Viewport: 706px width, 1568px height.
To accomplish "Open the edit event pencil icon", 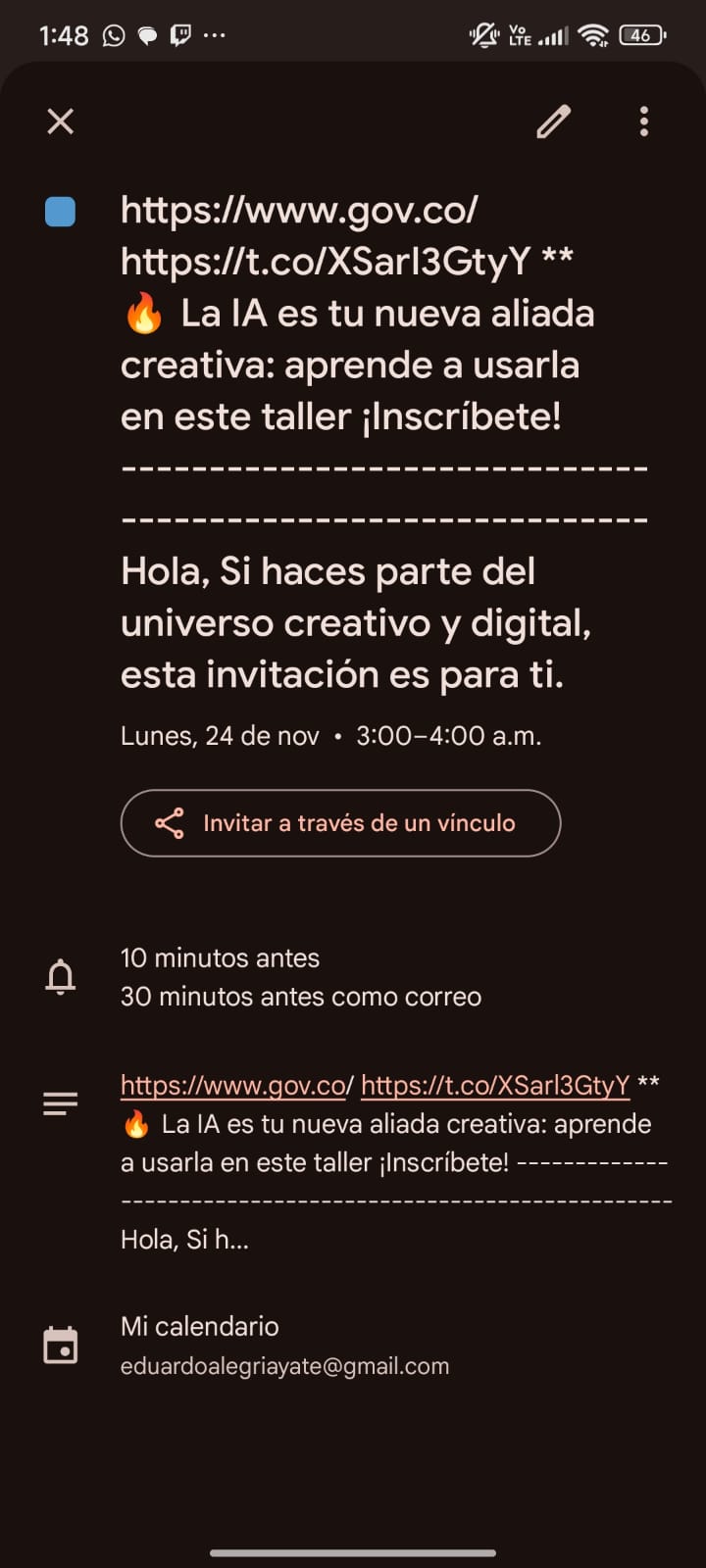I will pyautogui.click(x=553, y=122).
